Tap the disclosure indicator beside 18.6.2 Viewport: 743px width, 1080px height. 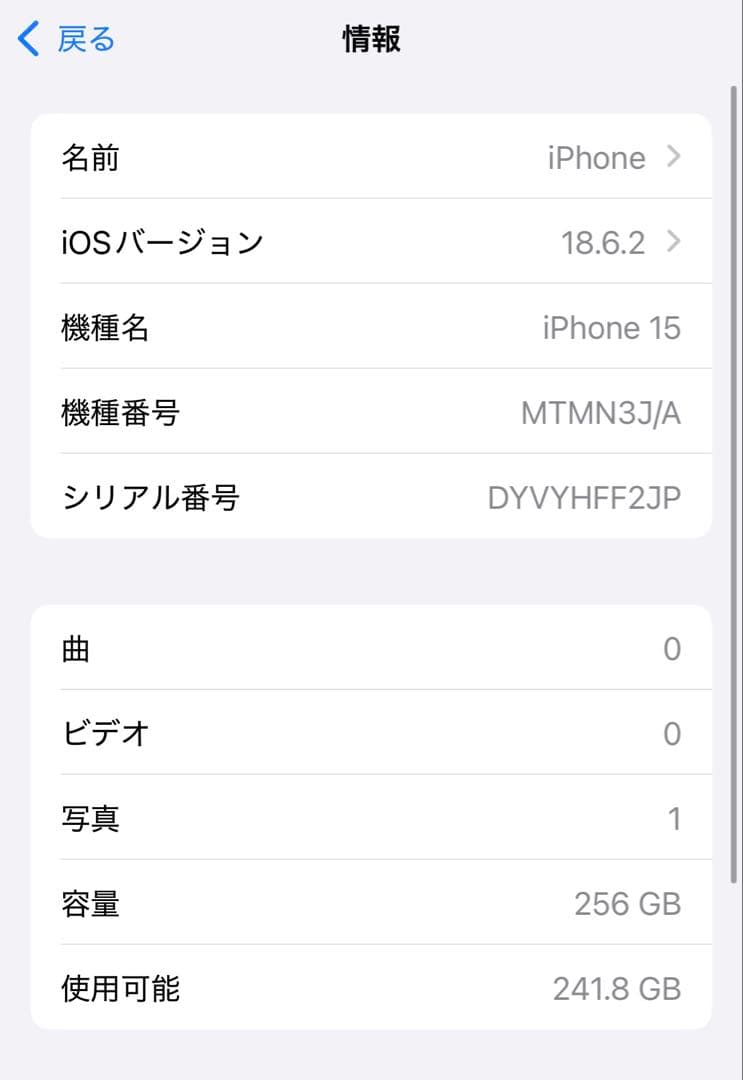[675, 242]
